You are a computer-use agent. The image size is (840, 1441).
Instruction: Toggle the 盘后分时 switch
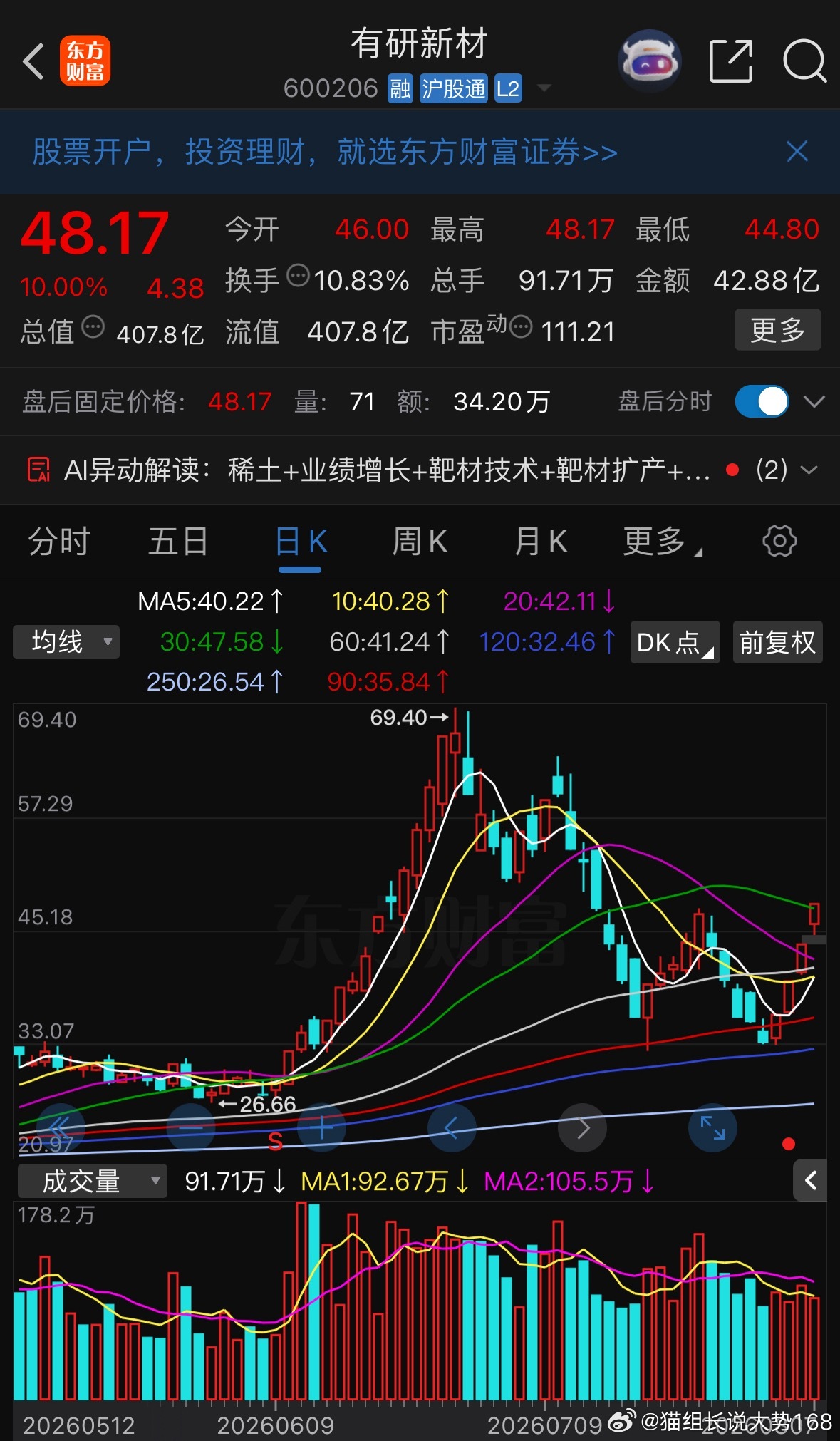[762, 401]
